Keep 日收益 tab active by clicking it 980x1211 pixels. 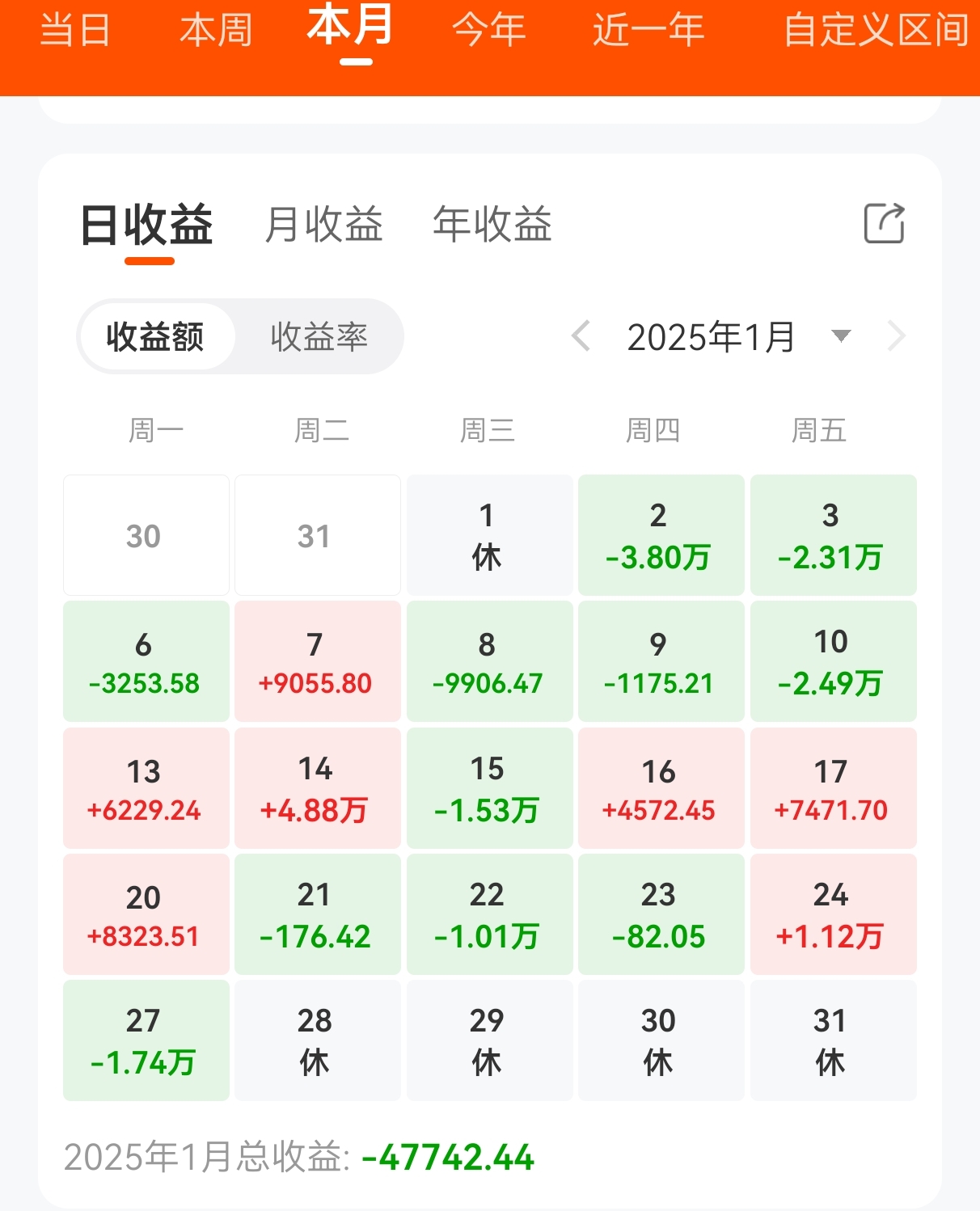[x=145, y=226]
